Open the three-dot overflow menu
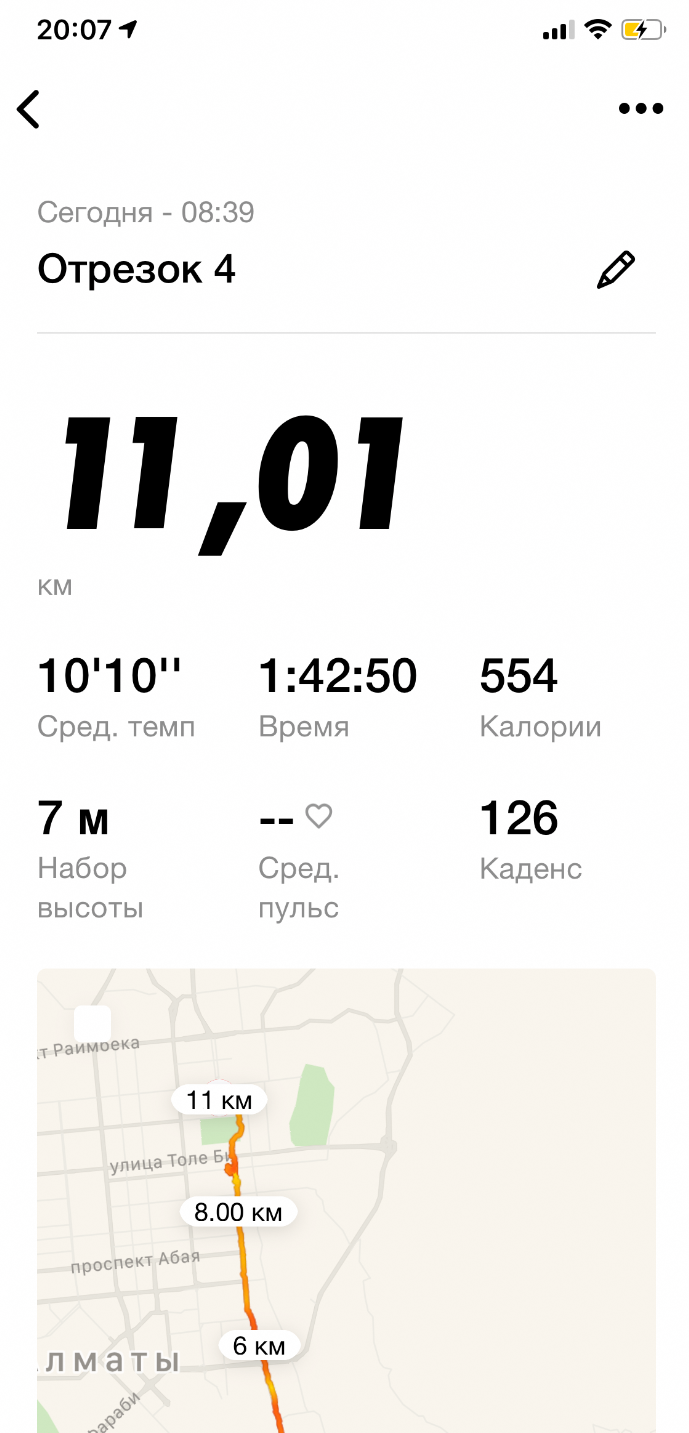 tap(641, 109)
